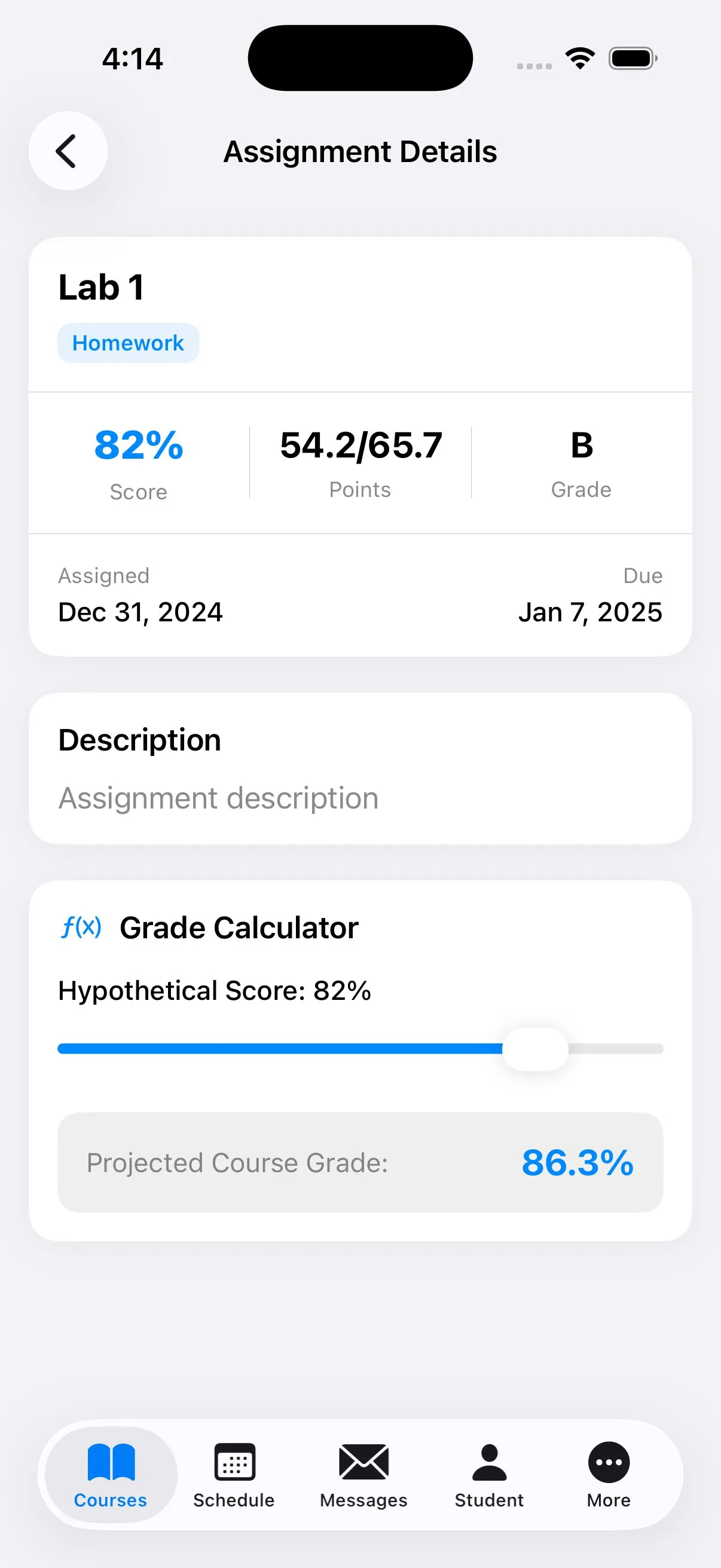Tap the battery indicator

(631, 58)
